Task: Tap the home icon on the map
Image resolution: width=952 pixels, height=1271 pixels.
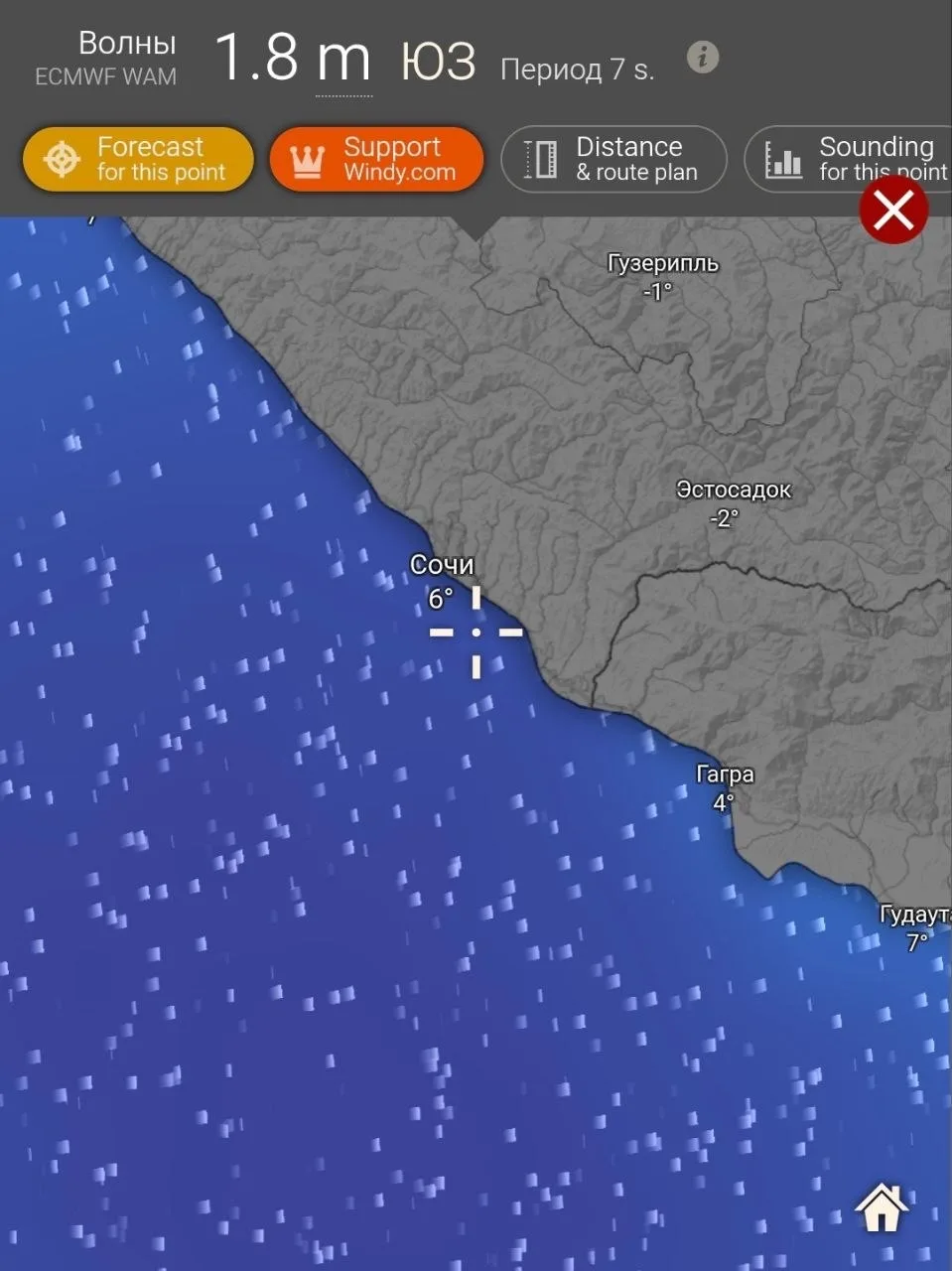Action: pyautogui.click(x=882, y=1207)
